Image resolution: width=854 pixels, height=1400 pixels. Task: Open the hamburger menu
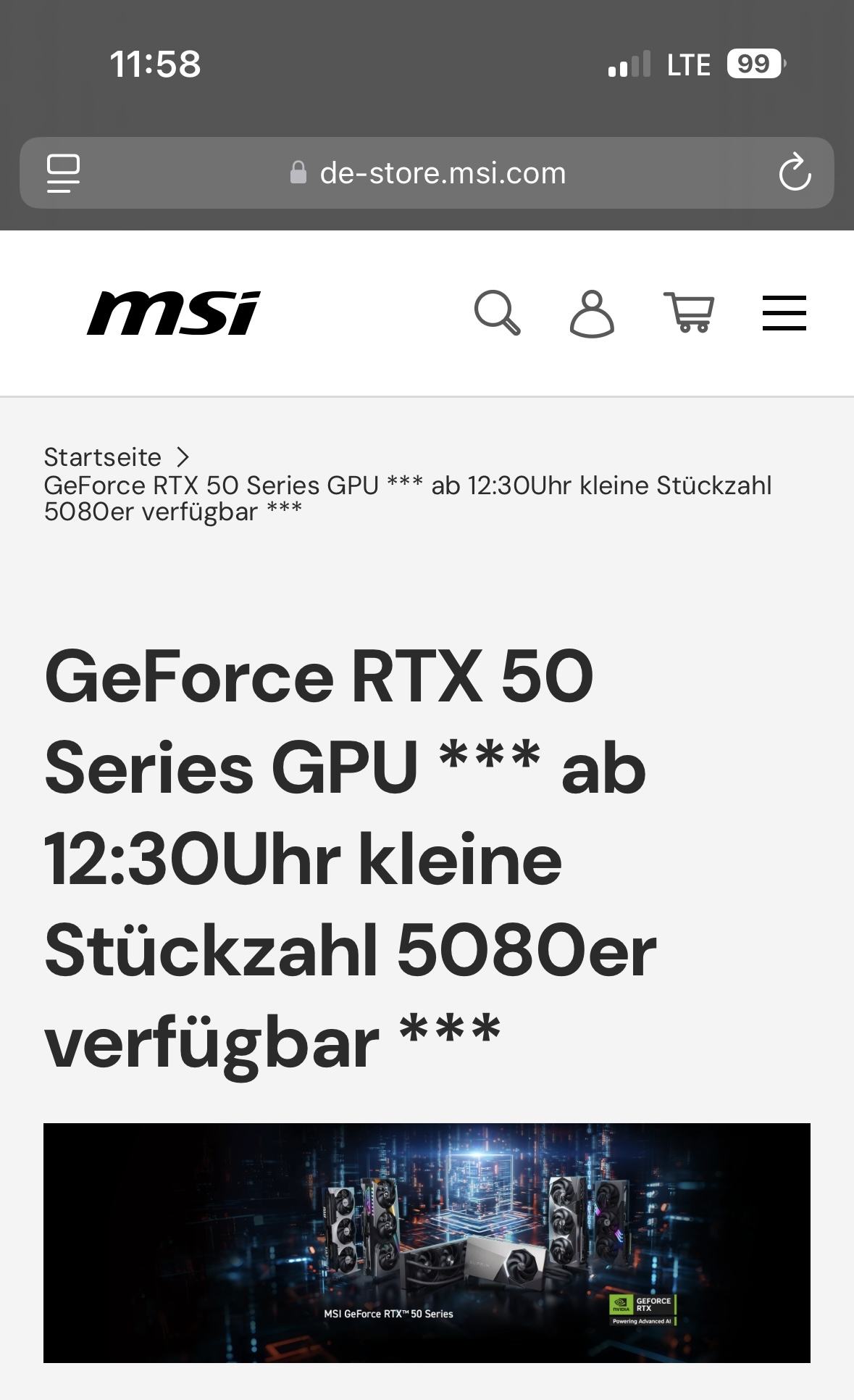click(784, 313)
